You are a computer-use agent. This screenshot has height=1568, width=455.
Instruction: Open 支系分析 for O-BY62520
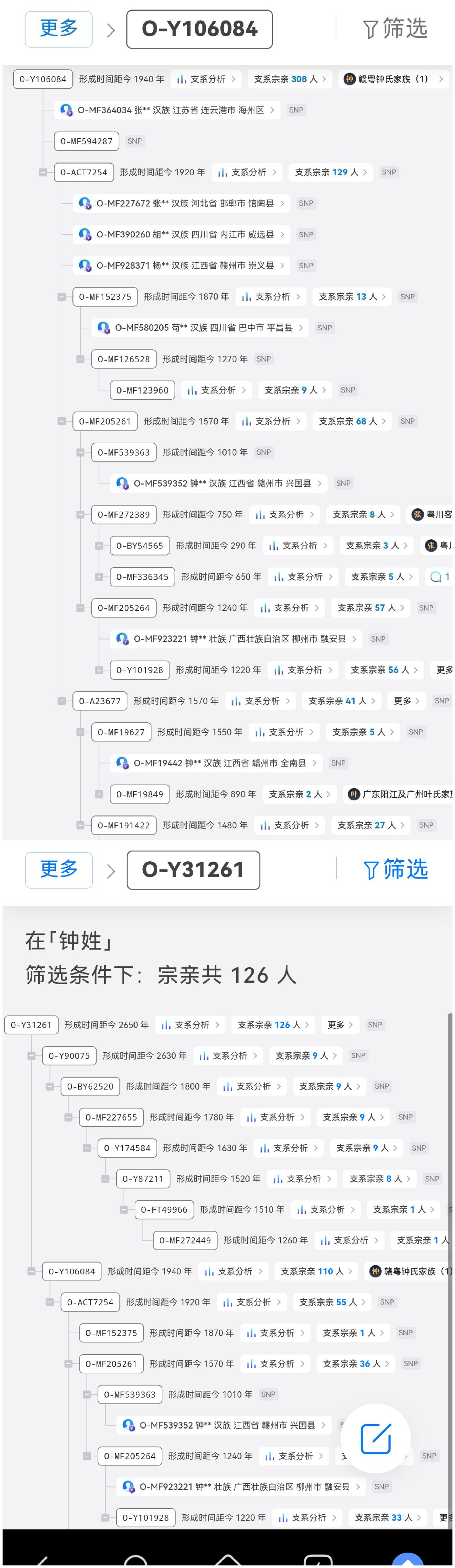(252, 1086)
